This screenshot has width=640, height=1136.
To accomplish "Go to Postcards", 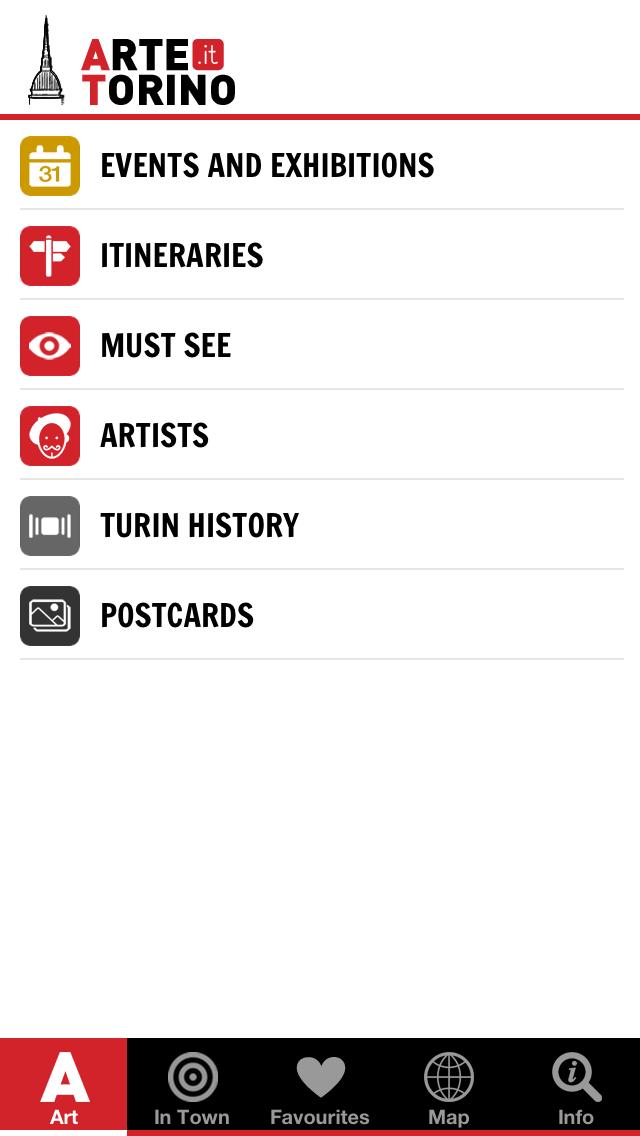I will [177, 615].
